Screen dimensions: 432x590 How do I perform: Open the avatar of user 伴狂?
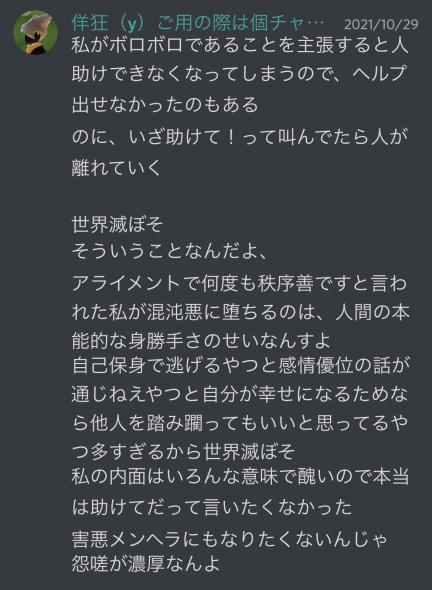(x=35, y=32)
